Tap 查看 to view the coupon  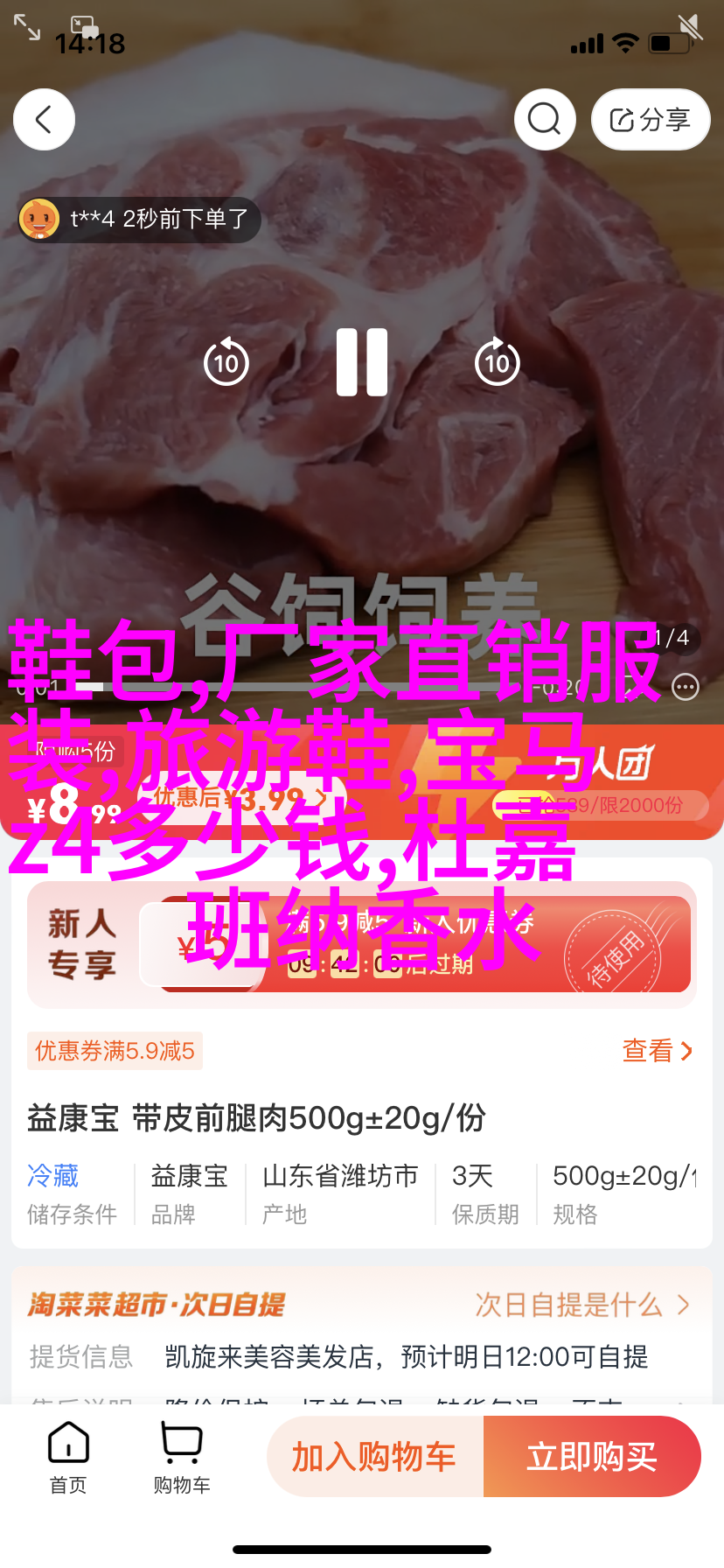(x=657, y=1050)
